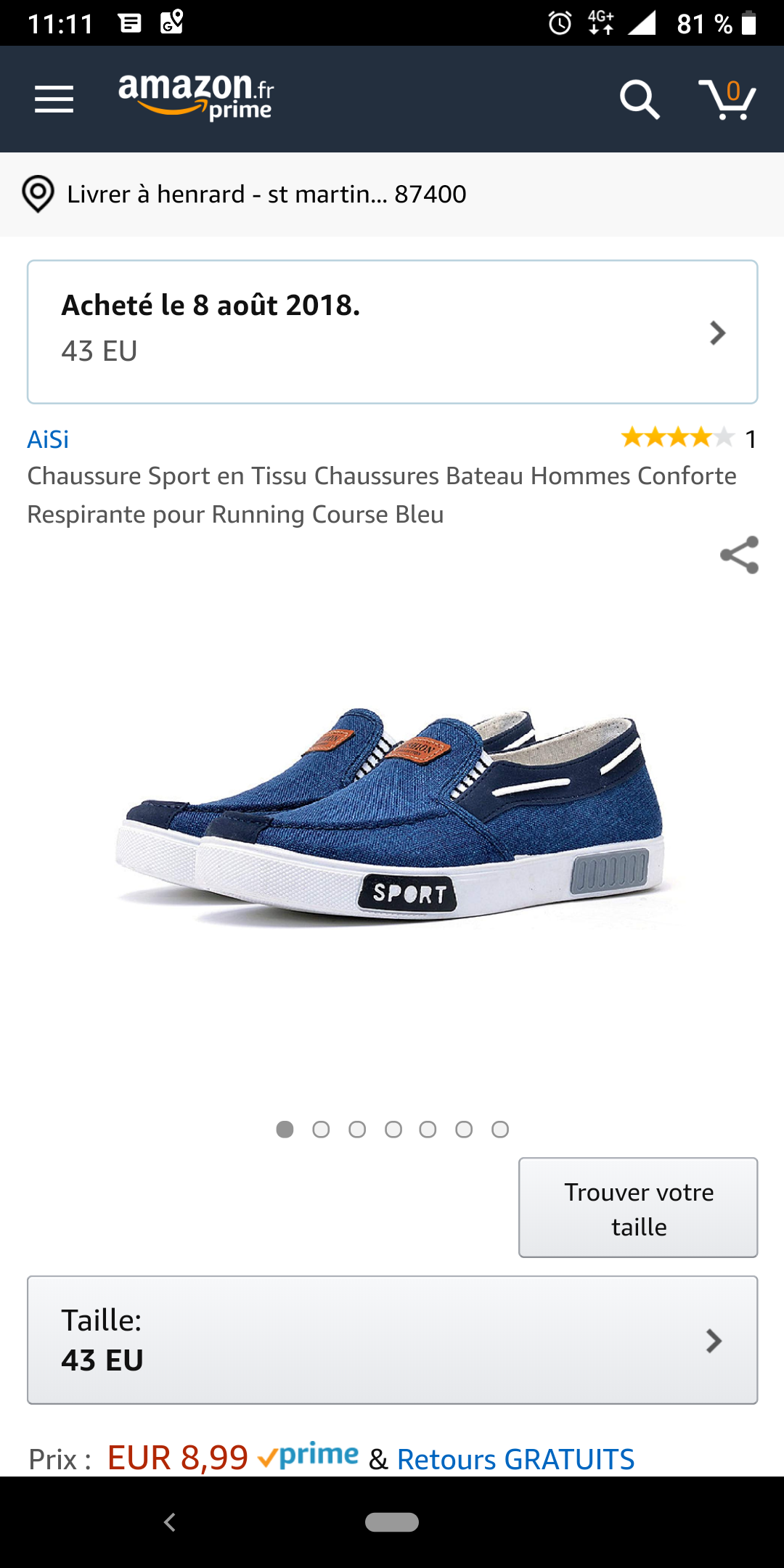Open the star rating reviews
The height and width of the screenshot is (1568, 784).
click(689, 438)
